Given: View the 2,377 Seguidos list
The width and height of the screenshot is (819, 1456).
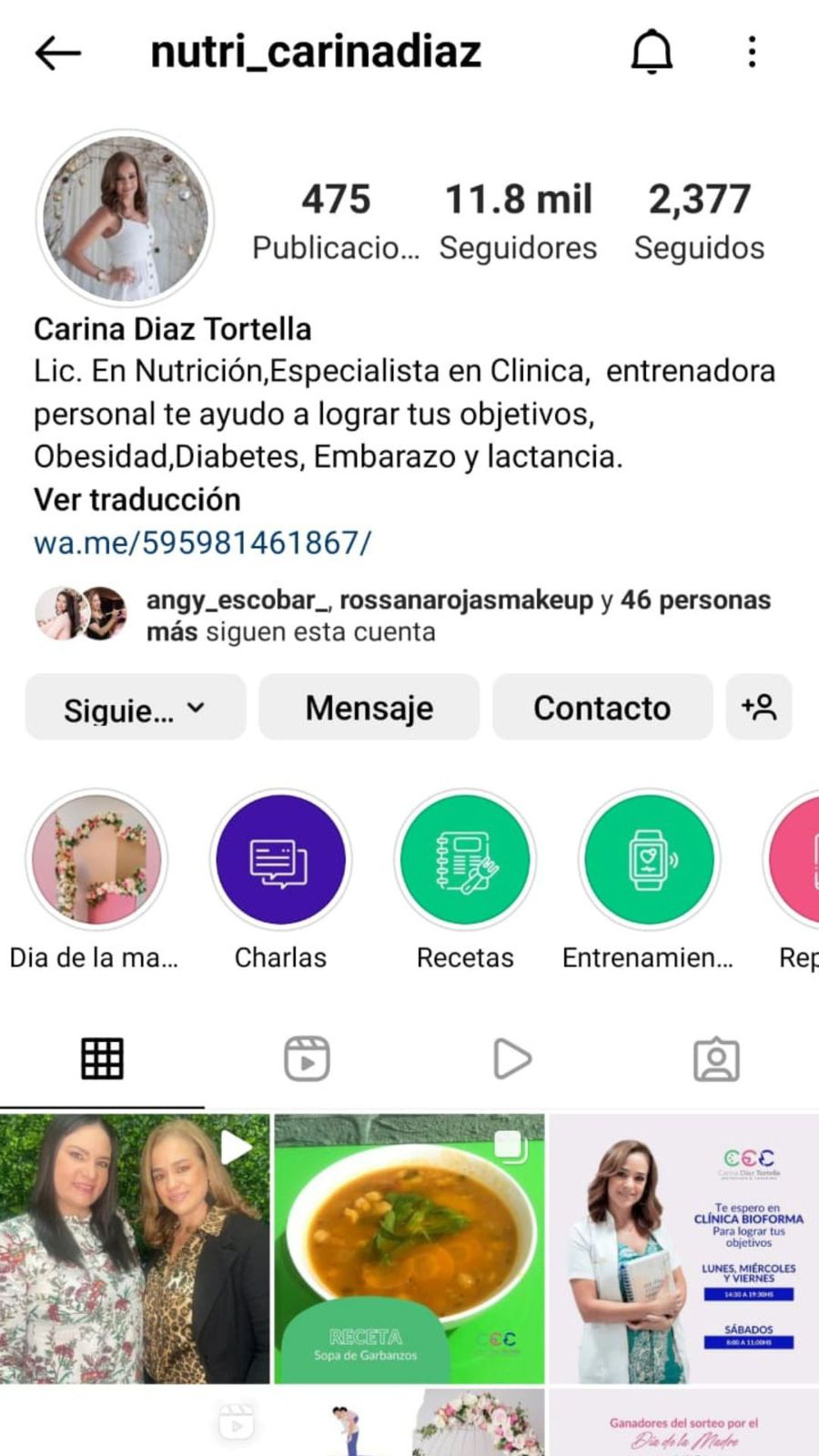Looking at the screenshot, I should pos(699,221).
